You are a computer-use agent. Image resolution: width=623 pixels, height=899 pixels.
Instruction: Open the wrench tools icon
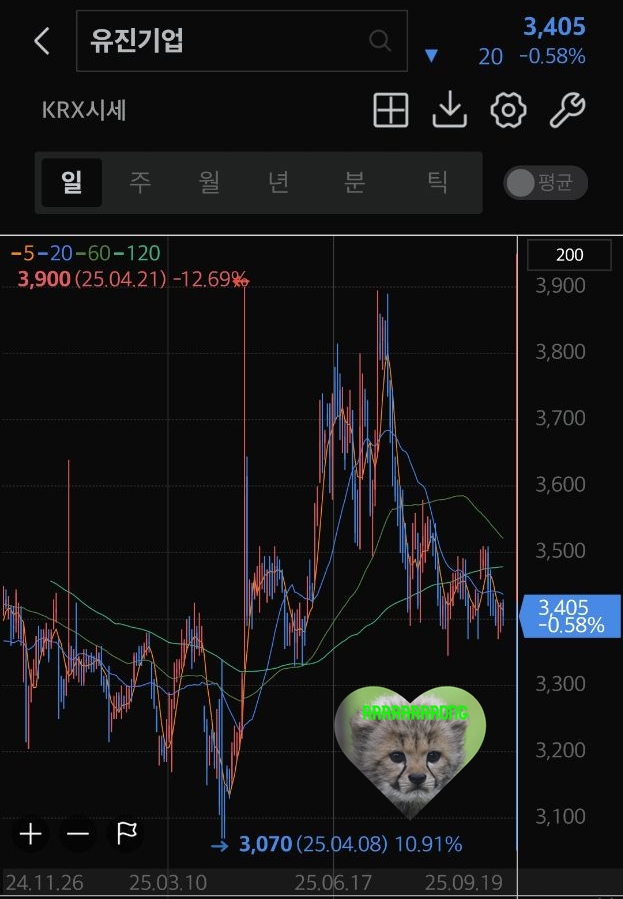click(x=567, y=111)
